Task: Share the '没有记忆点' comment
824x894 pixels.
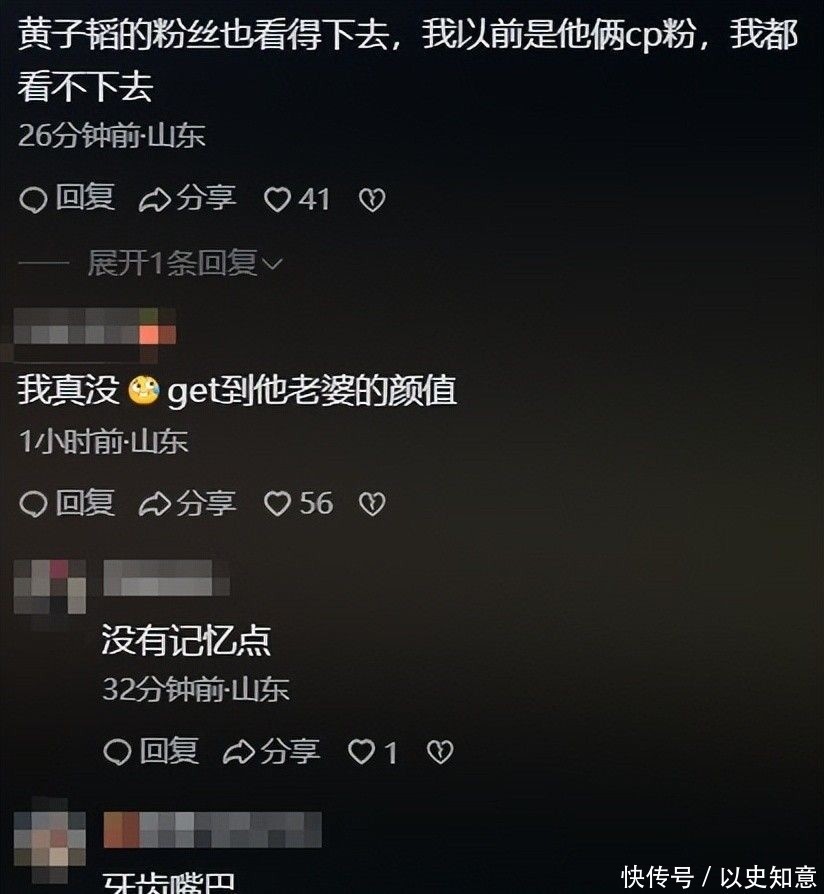Action: pos(271,751)
